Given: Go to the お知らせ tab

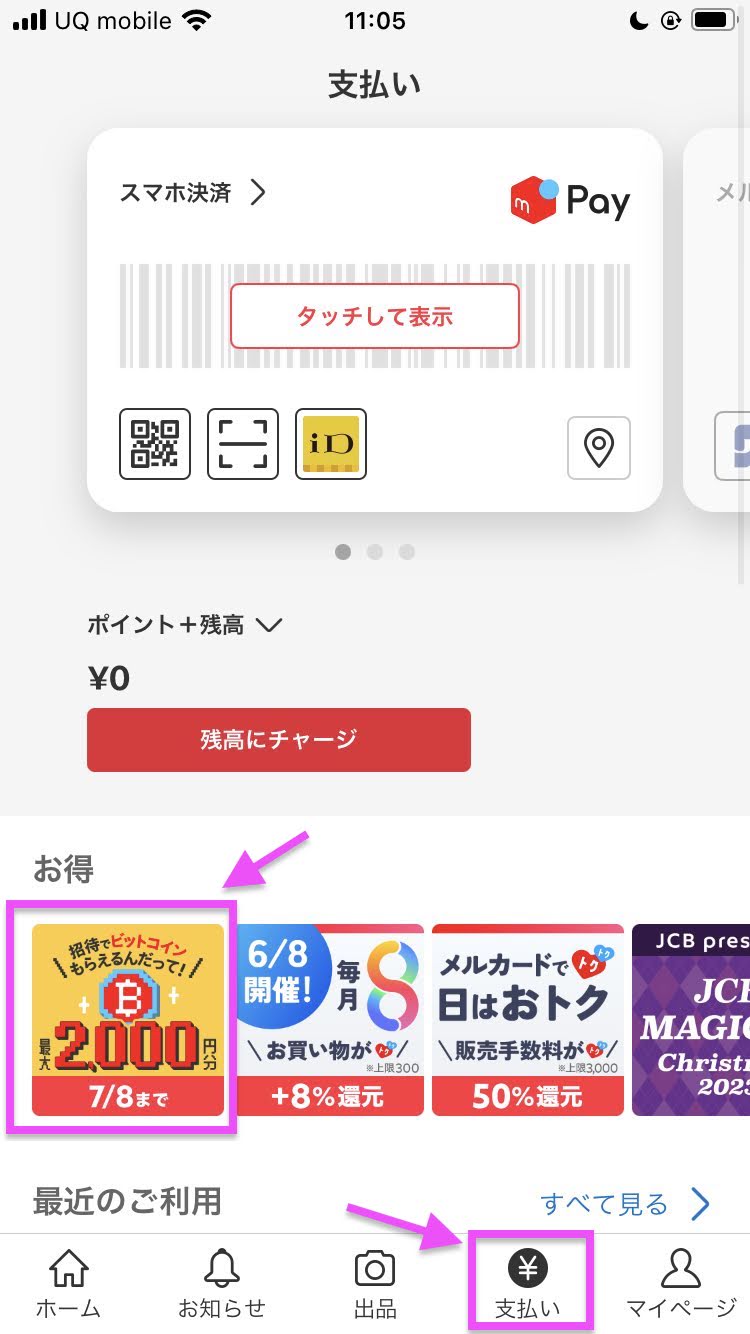Looking at the screenshot, I should (221, 1284).
